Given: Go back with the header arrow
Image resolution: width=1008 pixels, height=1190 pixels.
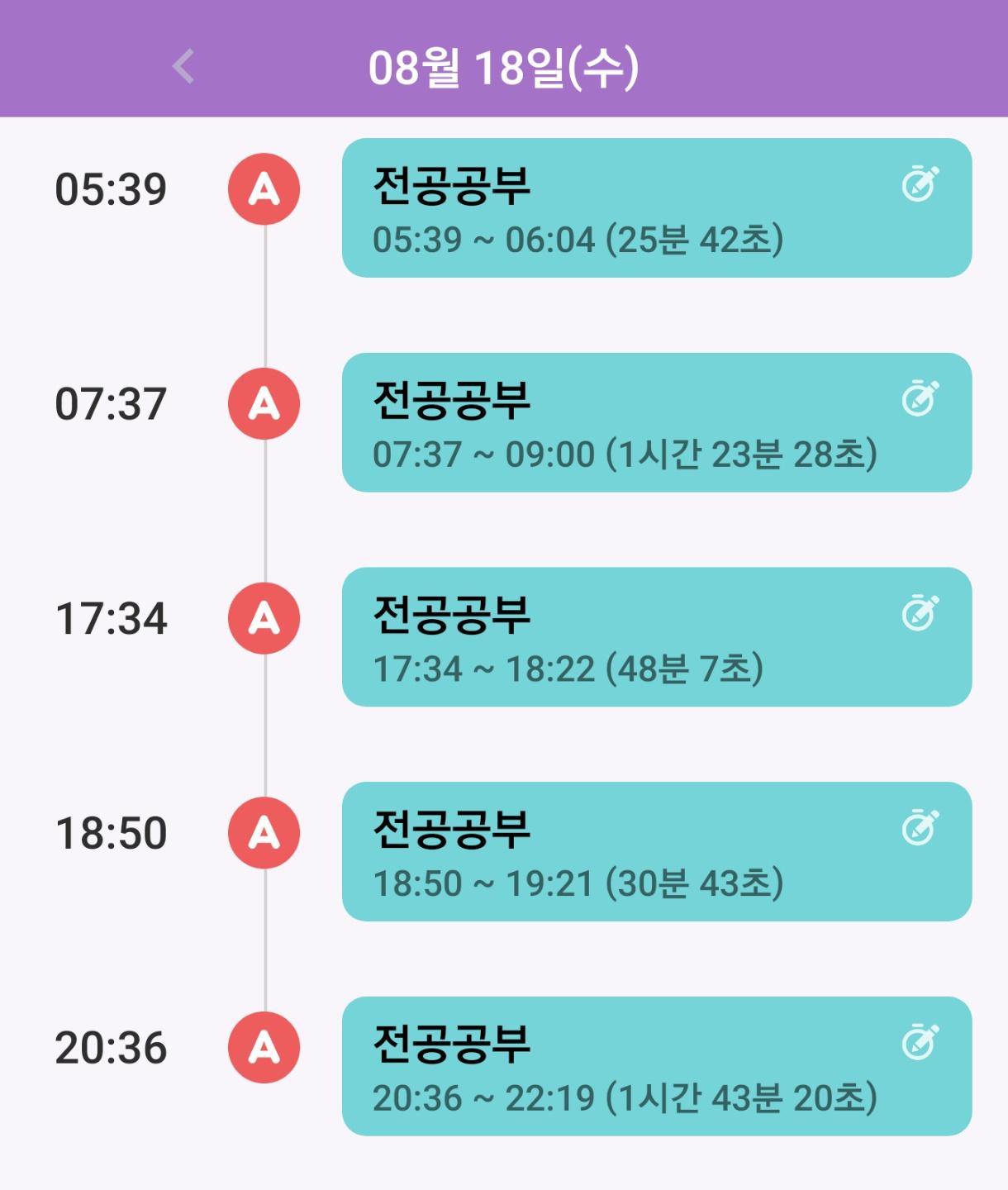Looking at the screenshot, I should [x=183, y=66].
